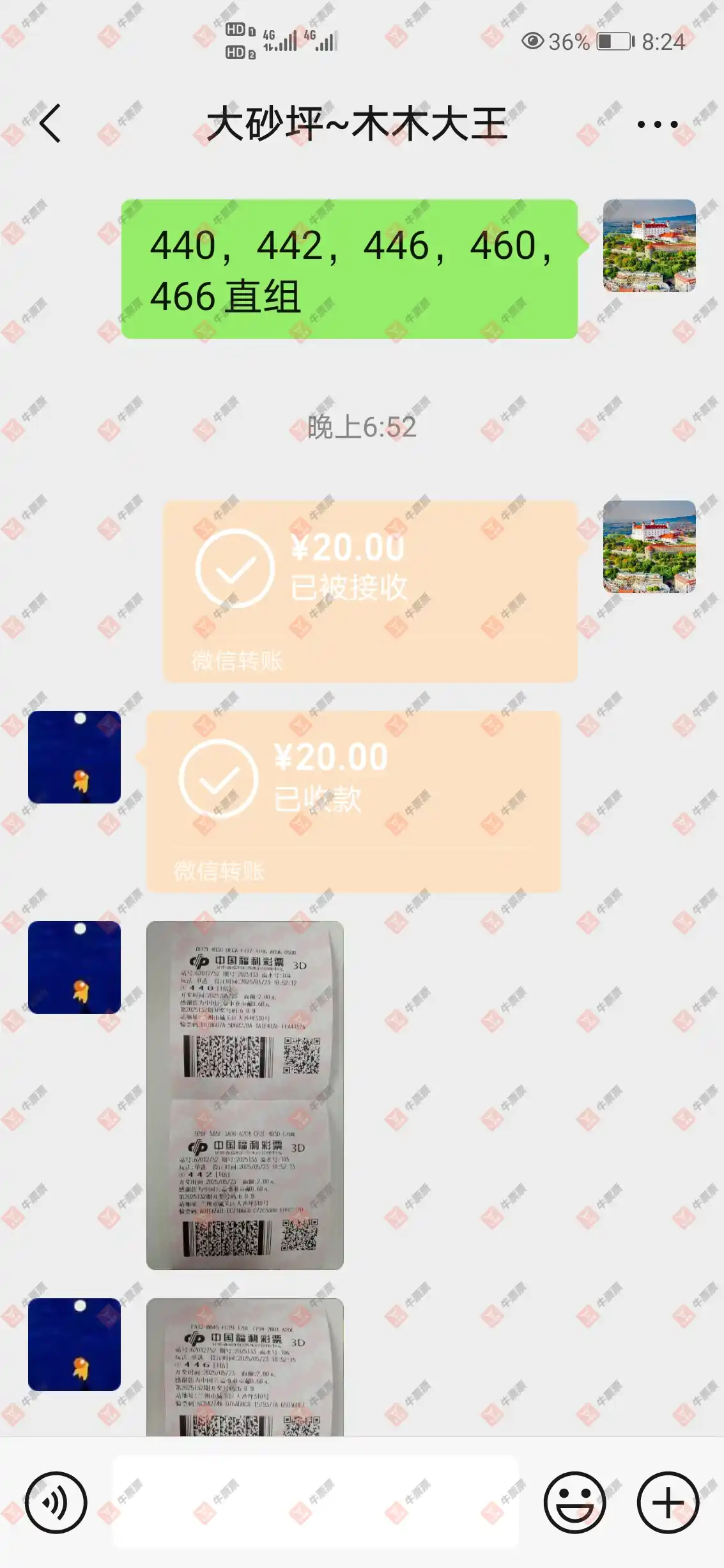Open the ¥20.00 已收款 transfer card
This screenshot has width=724, height=1568.
point(353,801)
